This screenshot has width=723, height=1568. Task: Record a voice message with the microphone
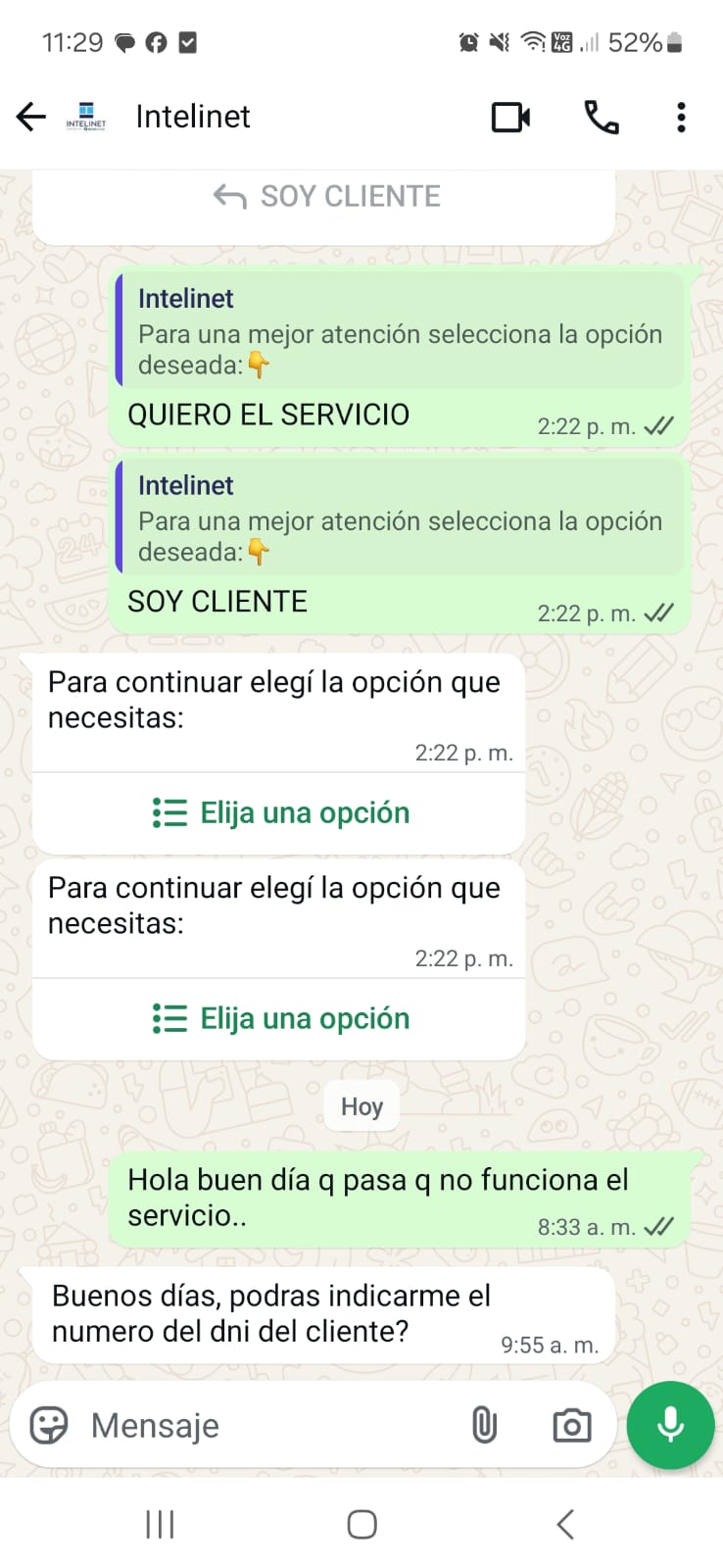(670, 1425)
